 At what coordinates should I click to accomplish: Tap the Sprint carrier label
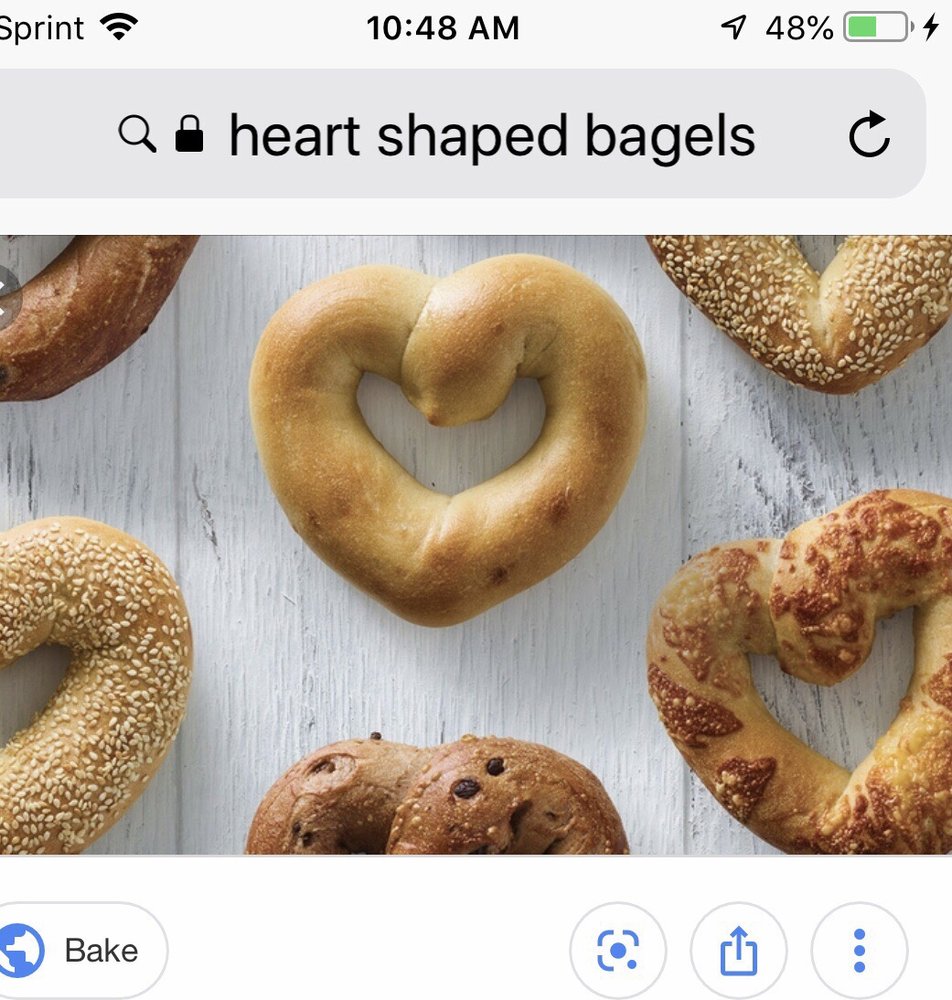[x=42, y=27]
